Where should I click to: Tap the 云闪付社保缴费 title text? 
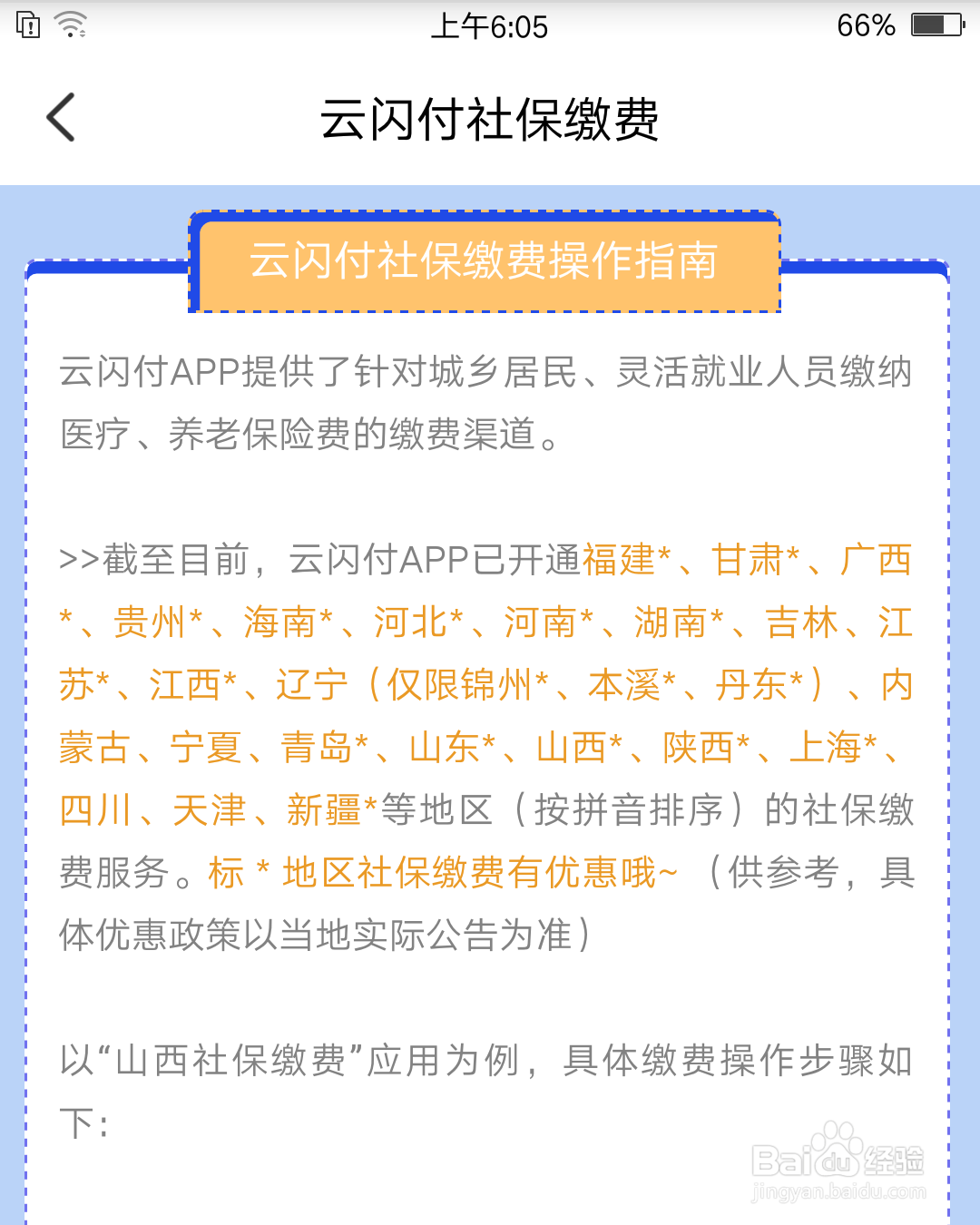click(490, 118)
